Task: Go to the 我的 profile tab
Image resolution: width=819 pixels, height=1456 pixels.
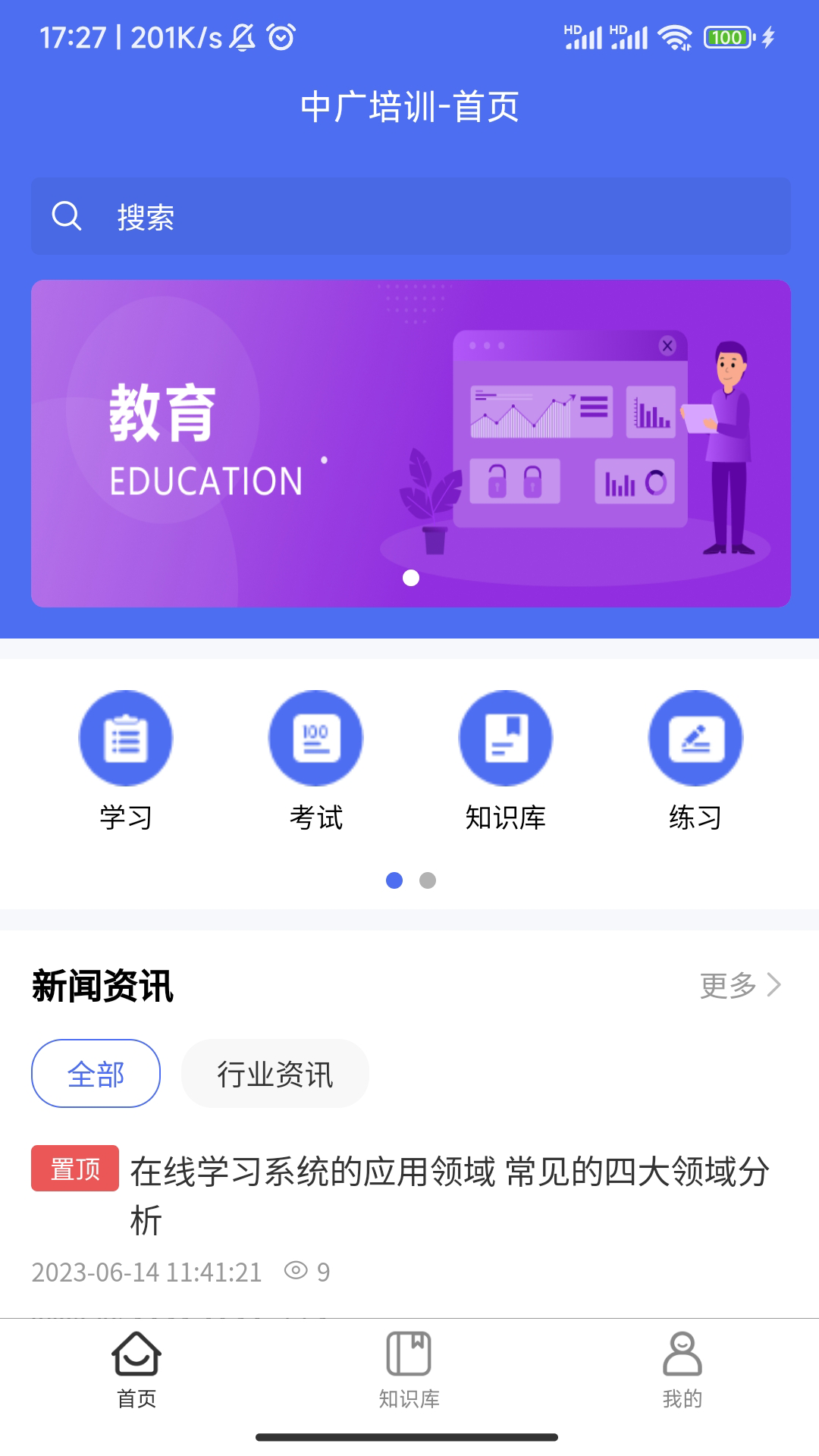Action: coord(682,1370)
